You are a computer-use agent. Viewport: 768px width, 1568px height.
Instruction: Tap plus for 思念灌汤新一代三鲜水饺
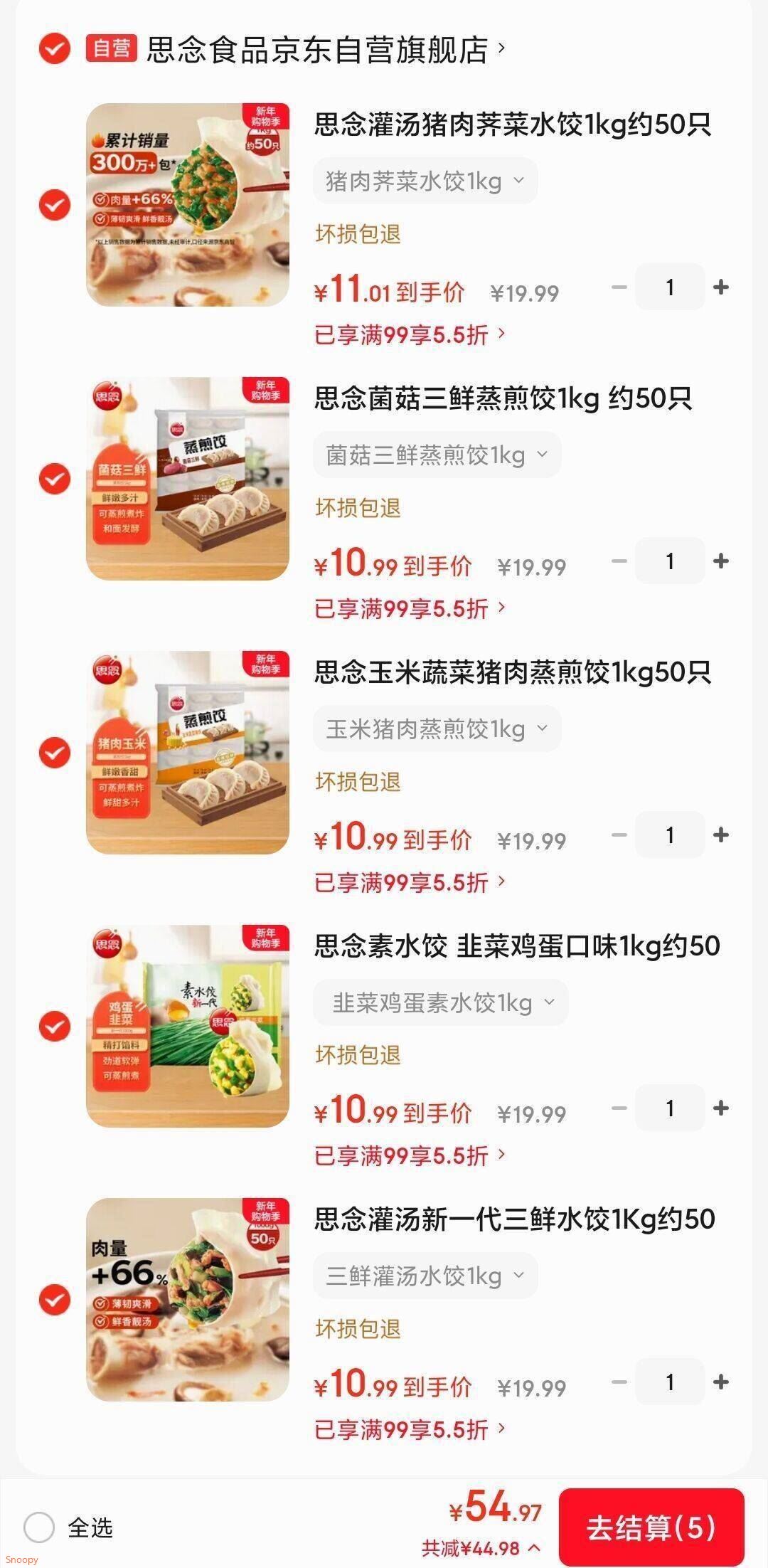point(721,1382)
